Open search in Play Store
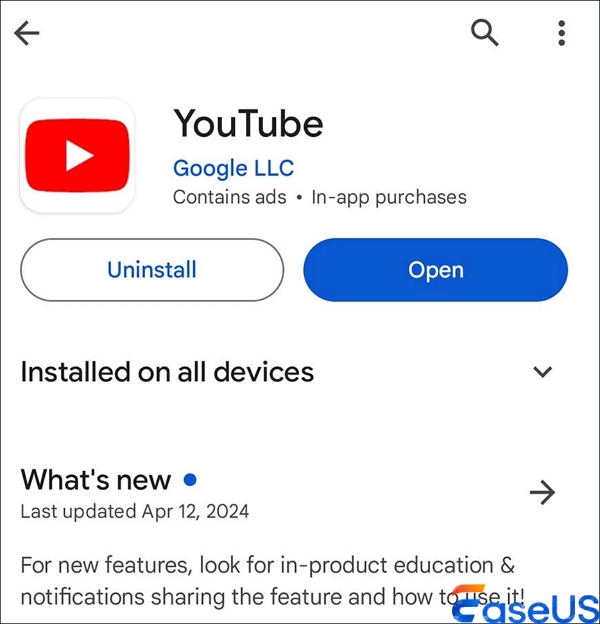Image resolution: width=600 pixels, height=624 pixels. [485, 33]
